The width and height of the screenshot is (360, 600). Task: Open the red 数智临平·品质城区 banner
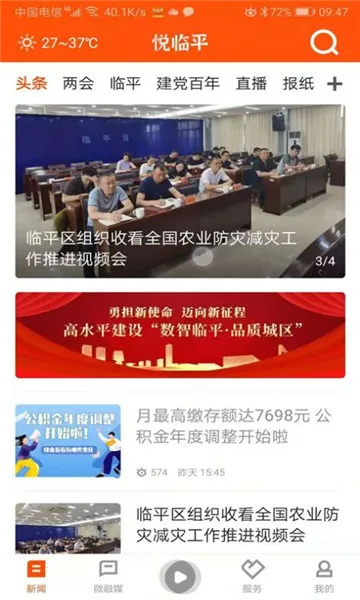180,335
